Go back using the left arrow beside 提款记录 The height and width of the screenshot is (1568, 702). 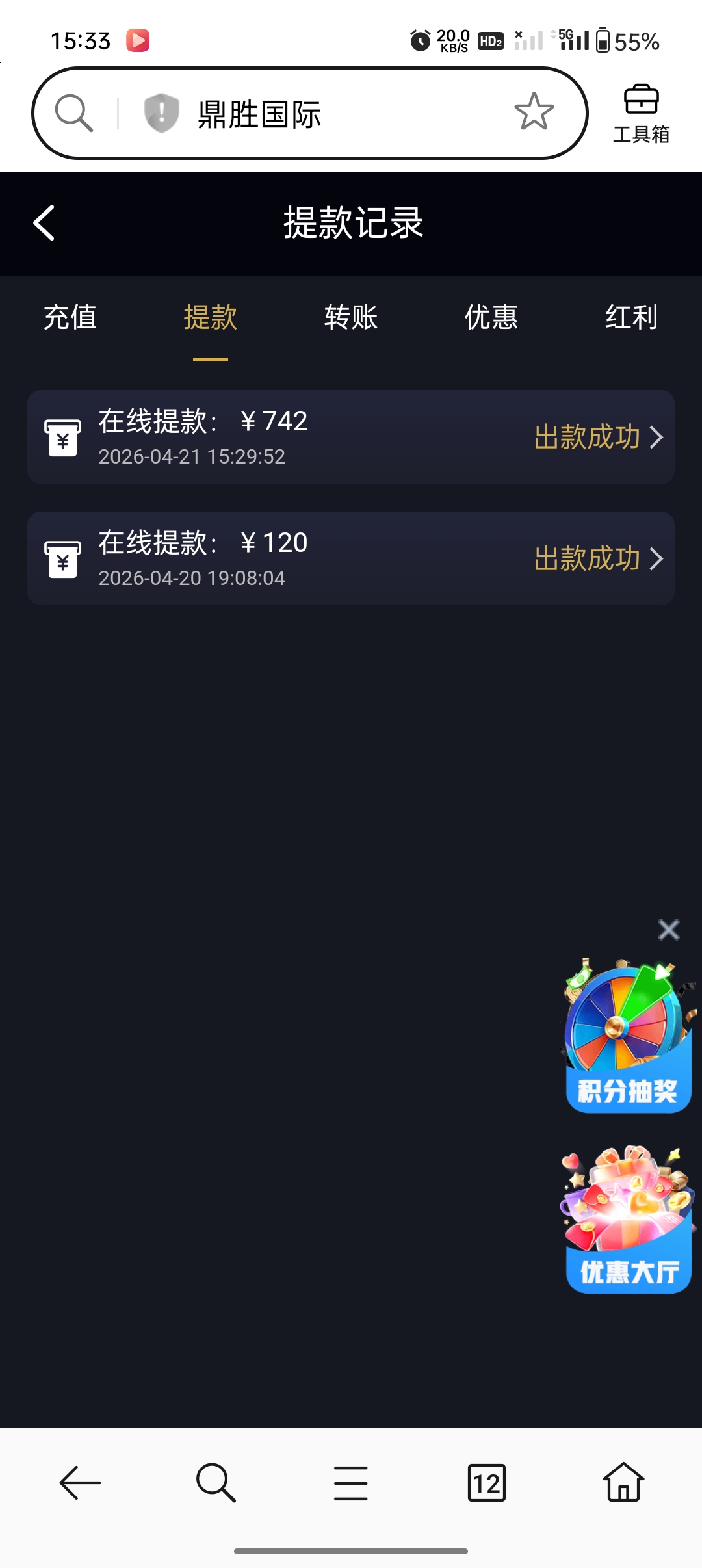pyautogui.click(x=44, y=222)
